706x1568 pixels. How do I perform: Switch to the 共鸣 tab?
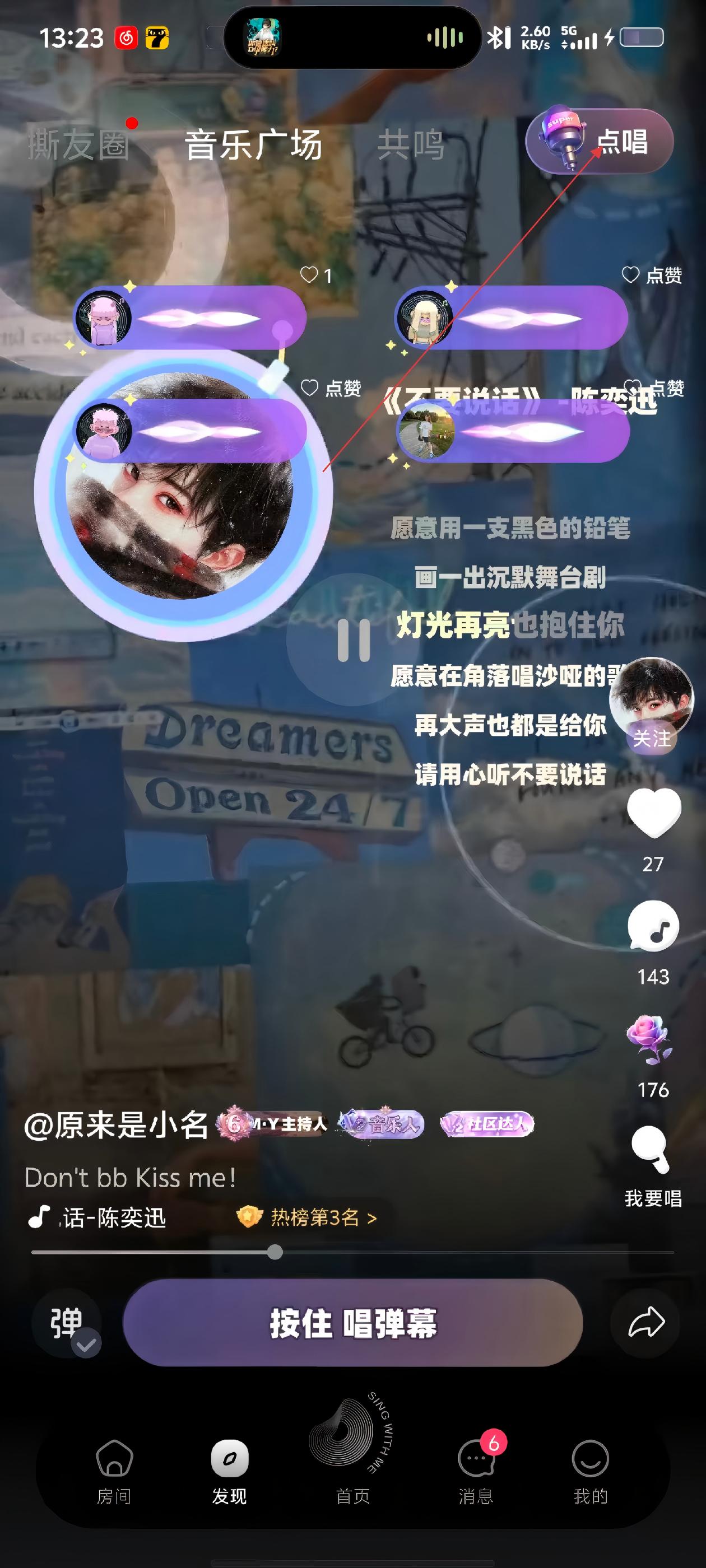tap(411, 145)
